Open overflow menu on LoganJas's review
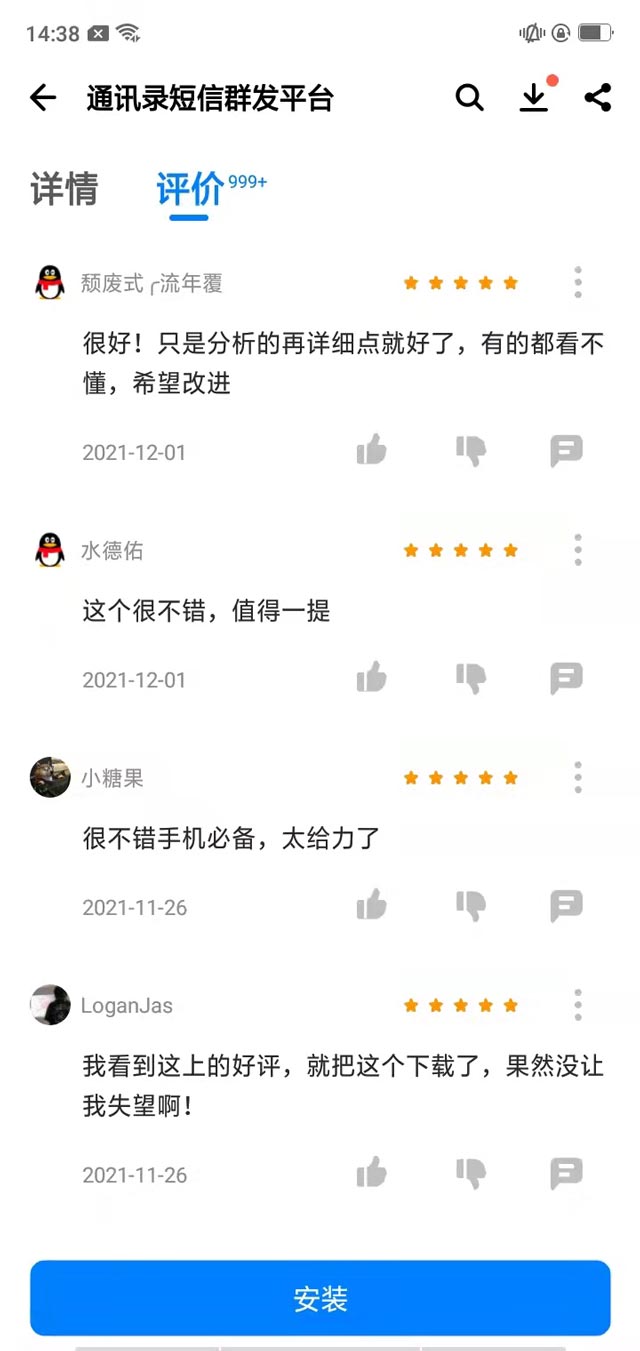 [x=578, y=1005]
